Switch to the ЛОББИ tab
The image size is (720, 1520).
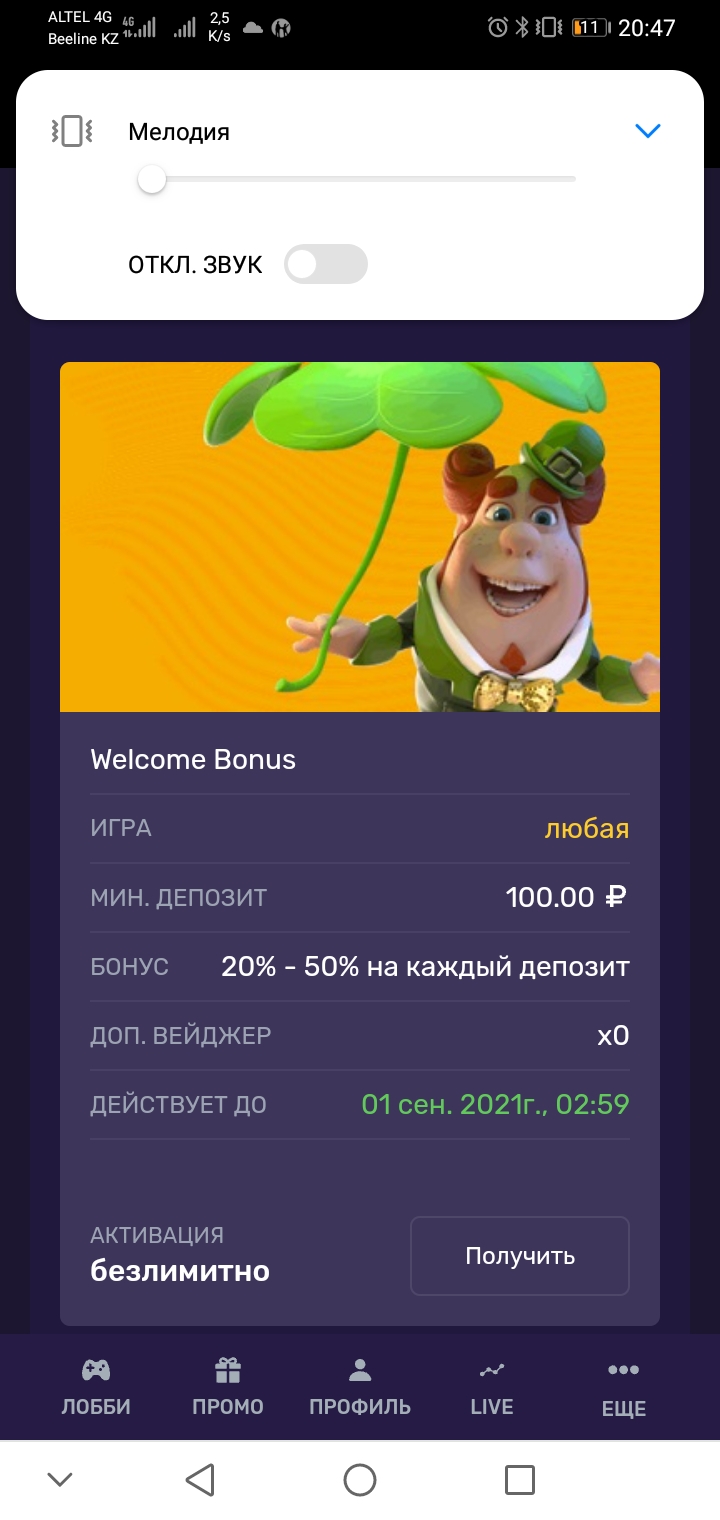point(96,1387)
